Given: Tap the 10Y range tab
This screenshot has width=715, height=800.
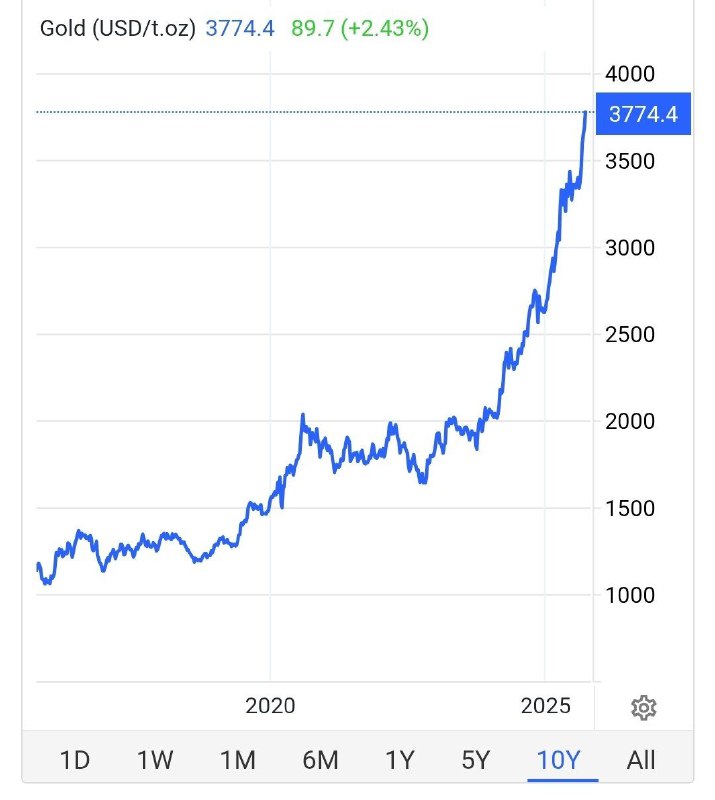Looking at the screenshot, I should coord(558,760).
